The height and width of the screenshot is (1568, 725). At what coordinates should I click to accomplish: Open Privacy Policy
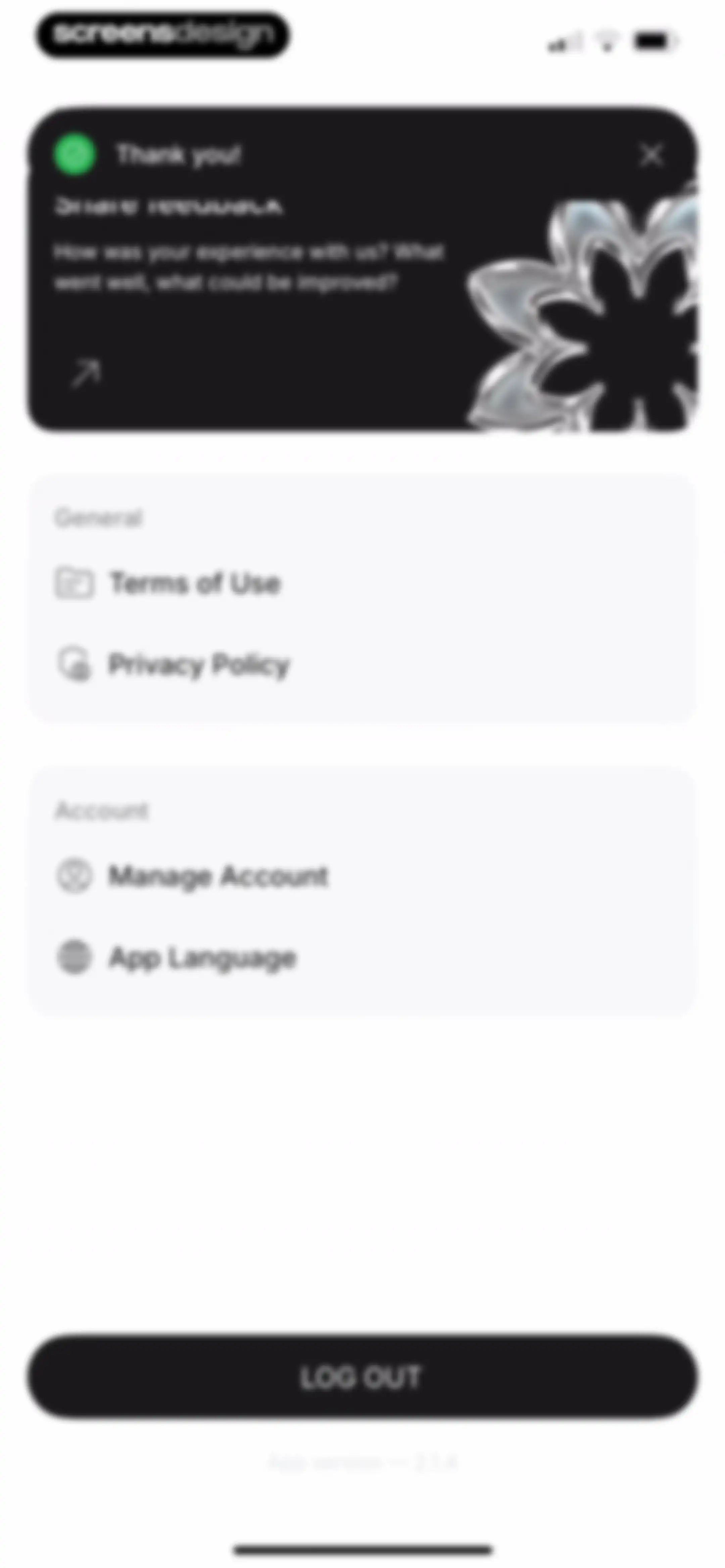coord(362,664)
